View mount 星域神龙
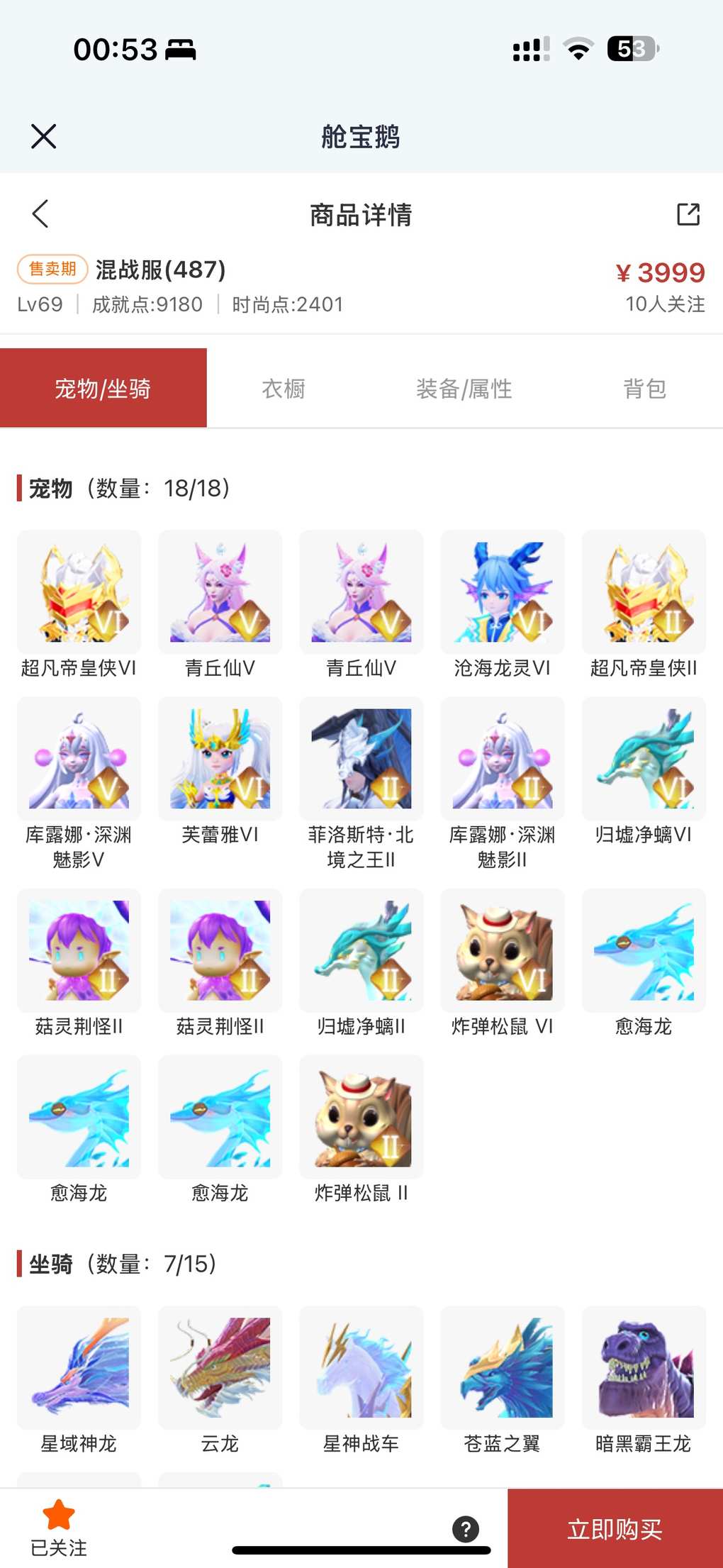This screenshot has height=1568, width=723. click(x=79, y=1368)
